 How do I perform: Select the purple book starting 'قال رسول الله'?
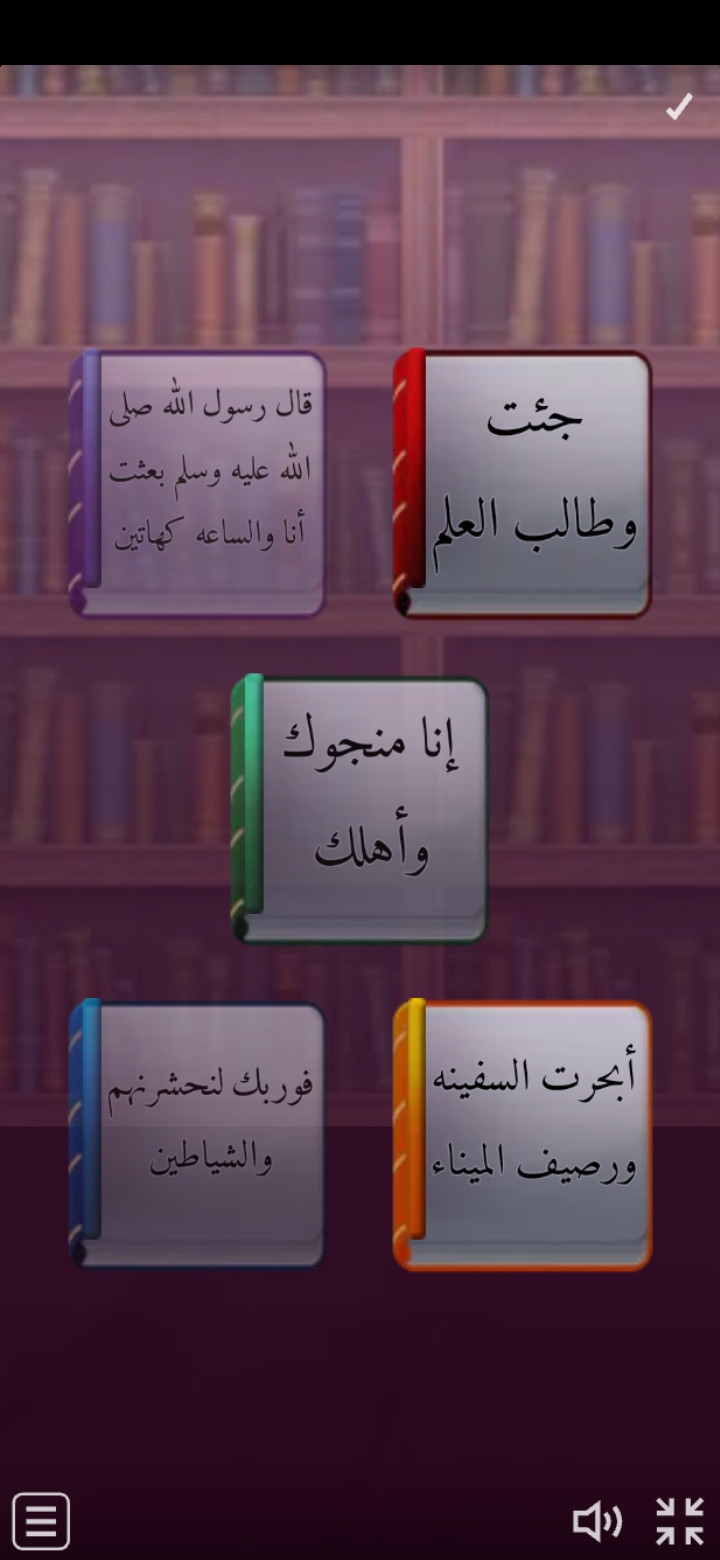[198, 483]
